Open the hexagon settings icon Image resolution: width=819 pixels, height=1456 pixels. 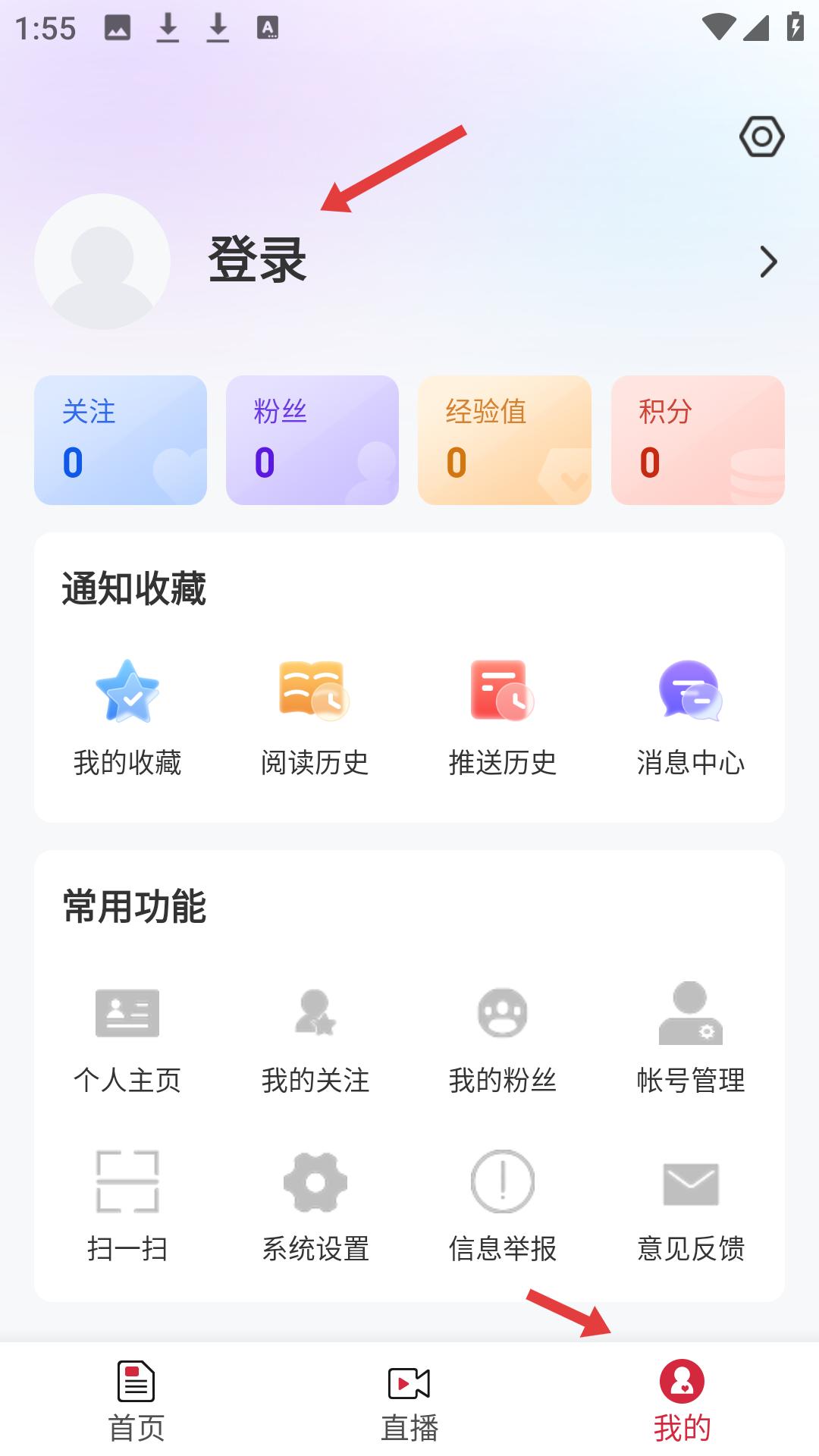click(x=761, y=137)
